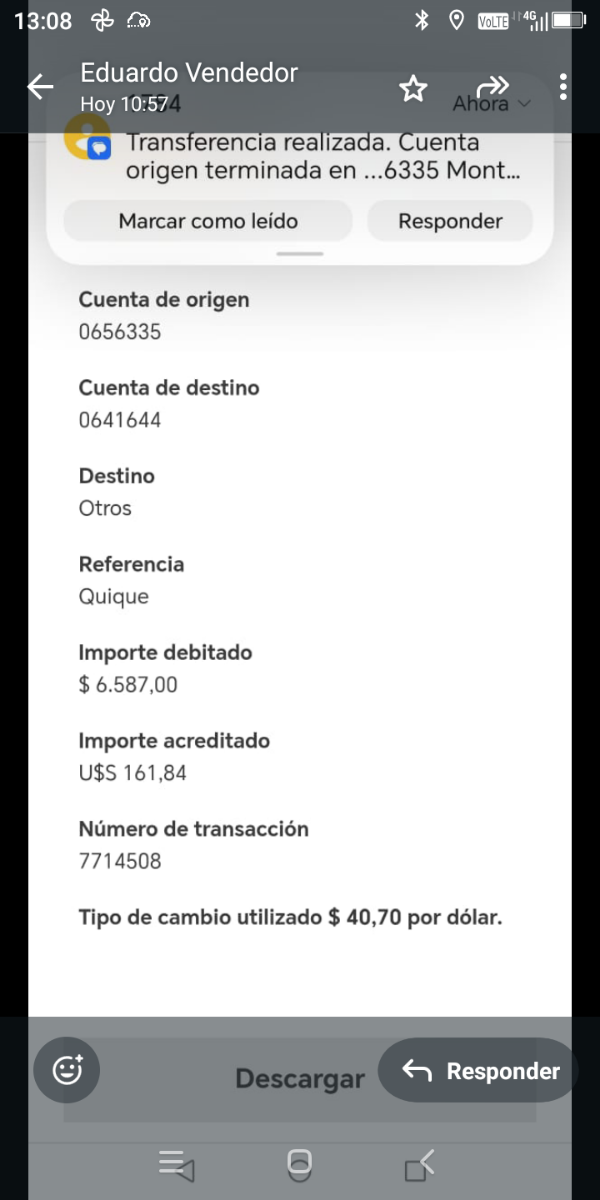This screenshot has height=1200, width=600.
Task: Go to the system home screen
Action: coord(299,1163)
